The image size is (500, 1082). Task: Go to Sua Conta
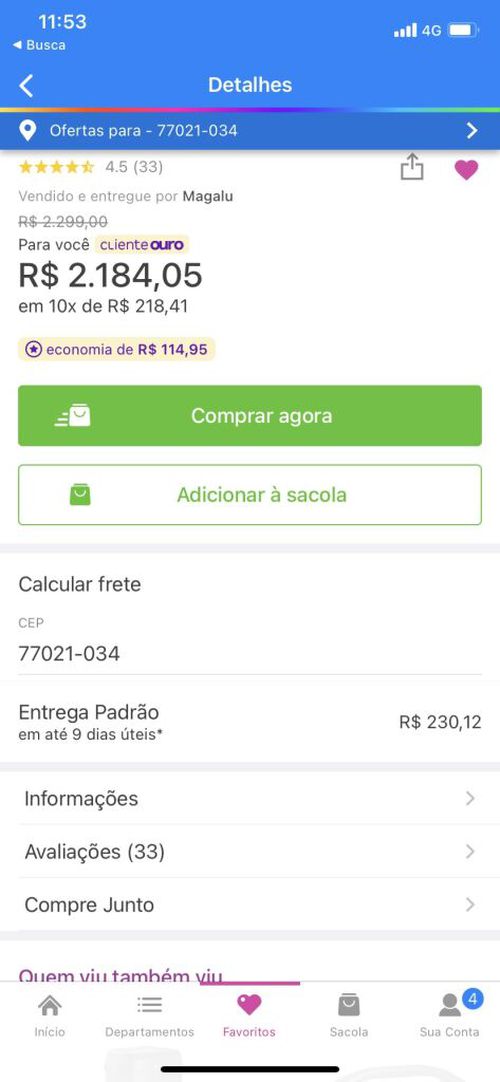tap(450, 1016)
